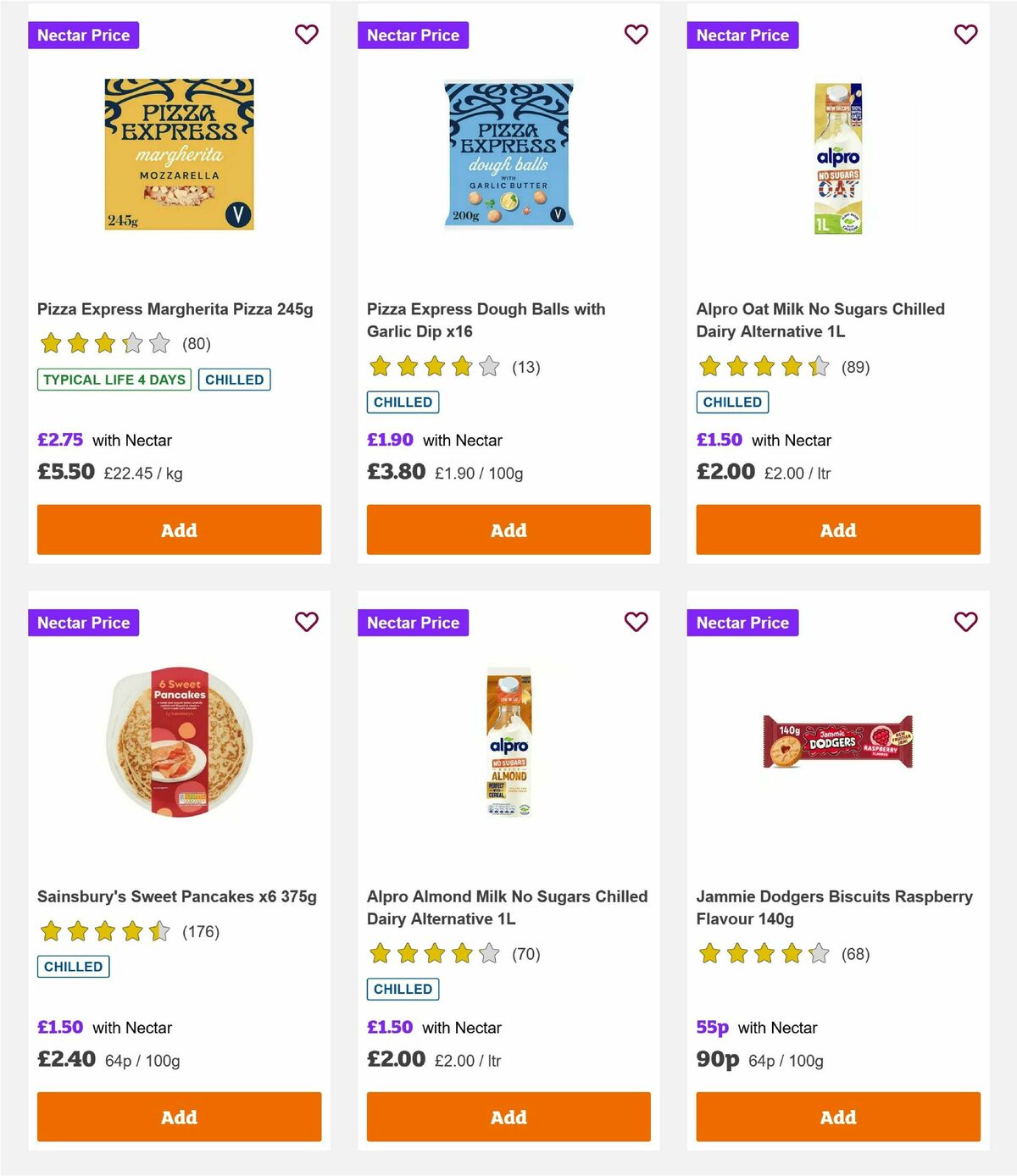Open the (80) reviews for Margherita Pizza
Viewport: 1017px width, 1176px height.
(x=196, y=344)
